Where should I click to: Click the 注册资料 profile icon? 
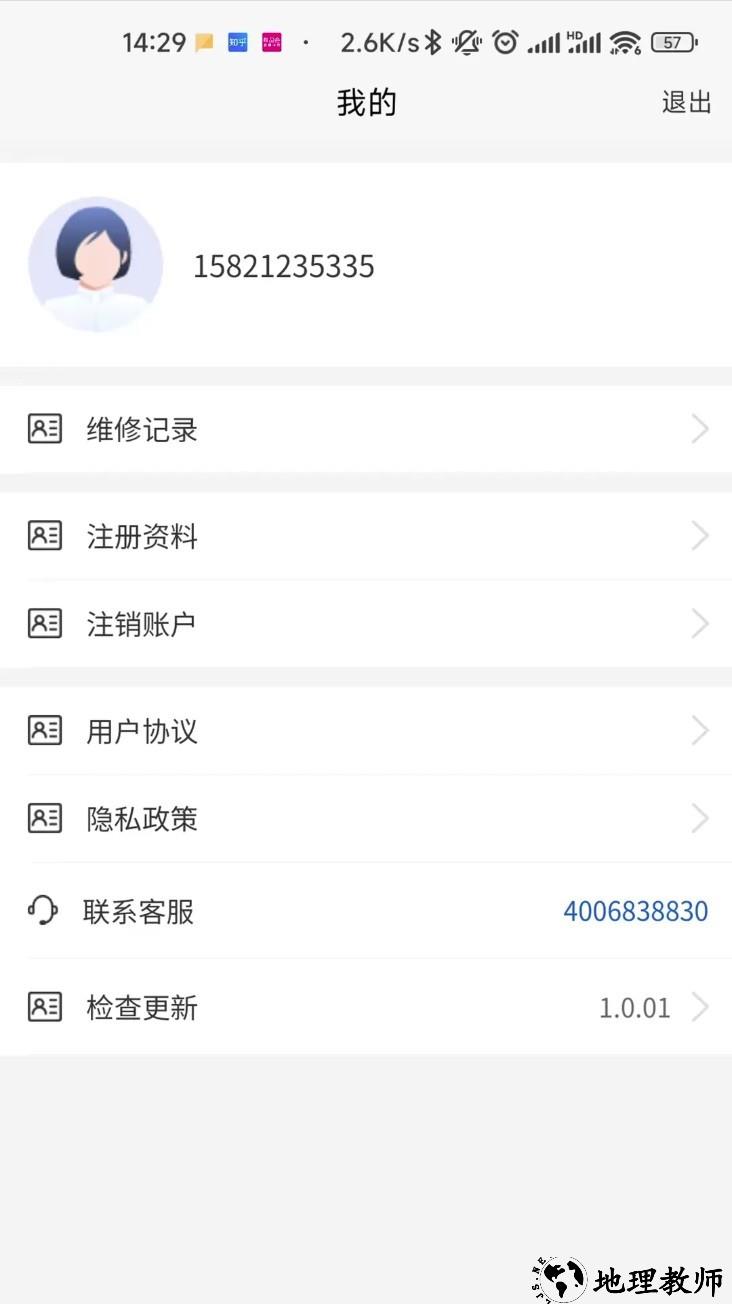point(44,536)
